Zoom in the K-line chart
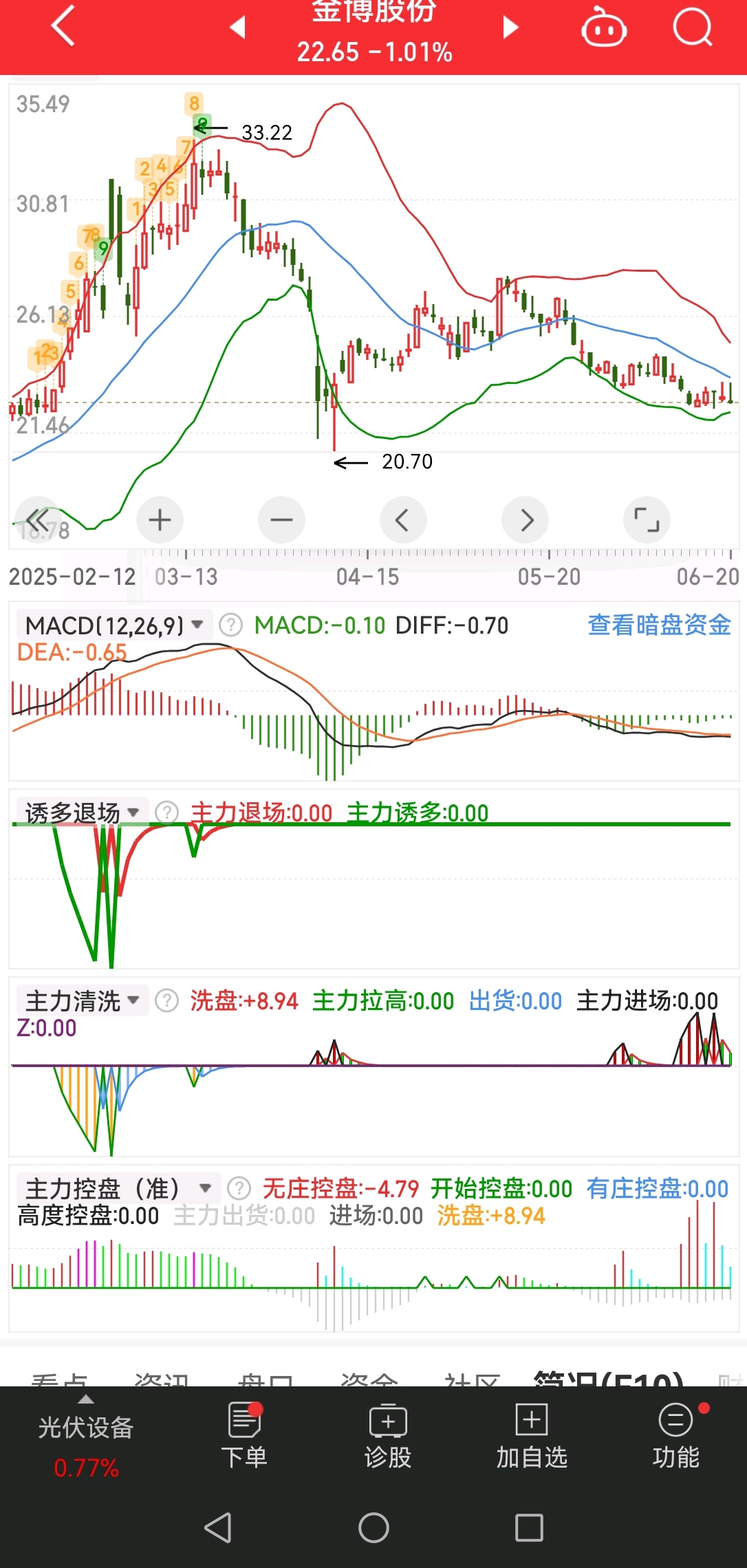Image resolution: width=747 pixels, height=1568 pixels. (160, 520)
